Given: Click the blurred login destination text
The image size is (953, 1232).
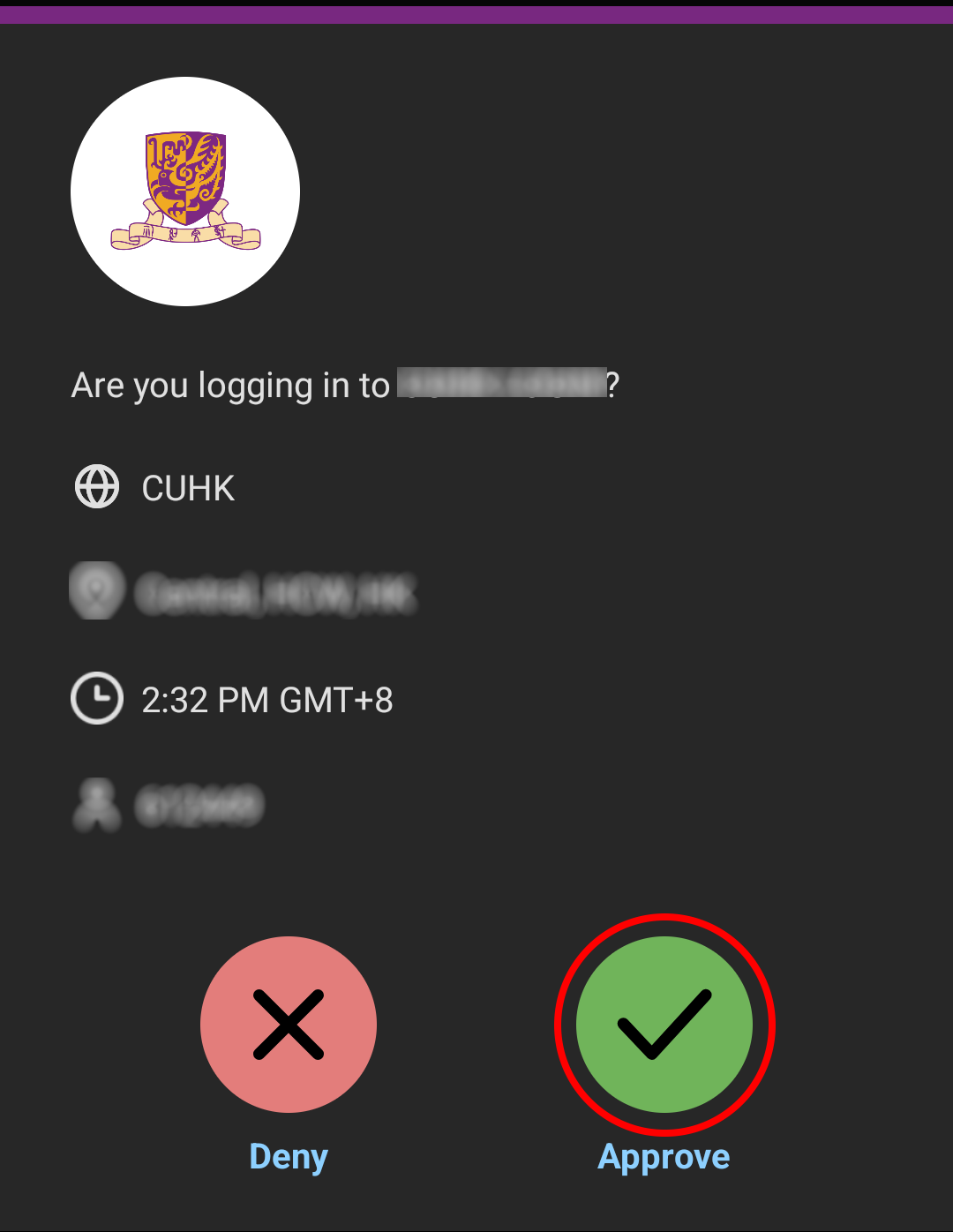Looking at the screenshot, I should click(x=503, y=384).
